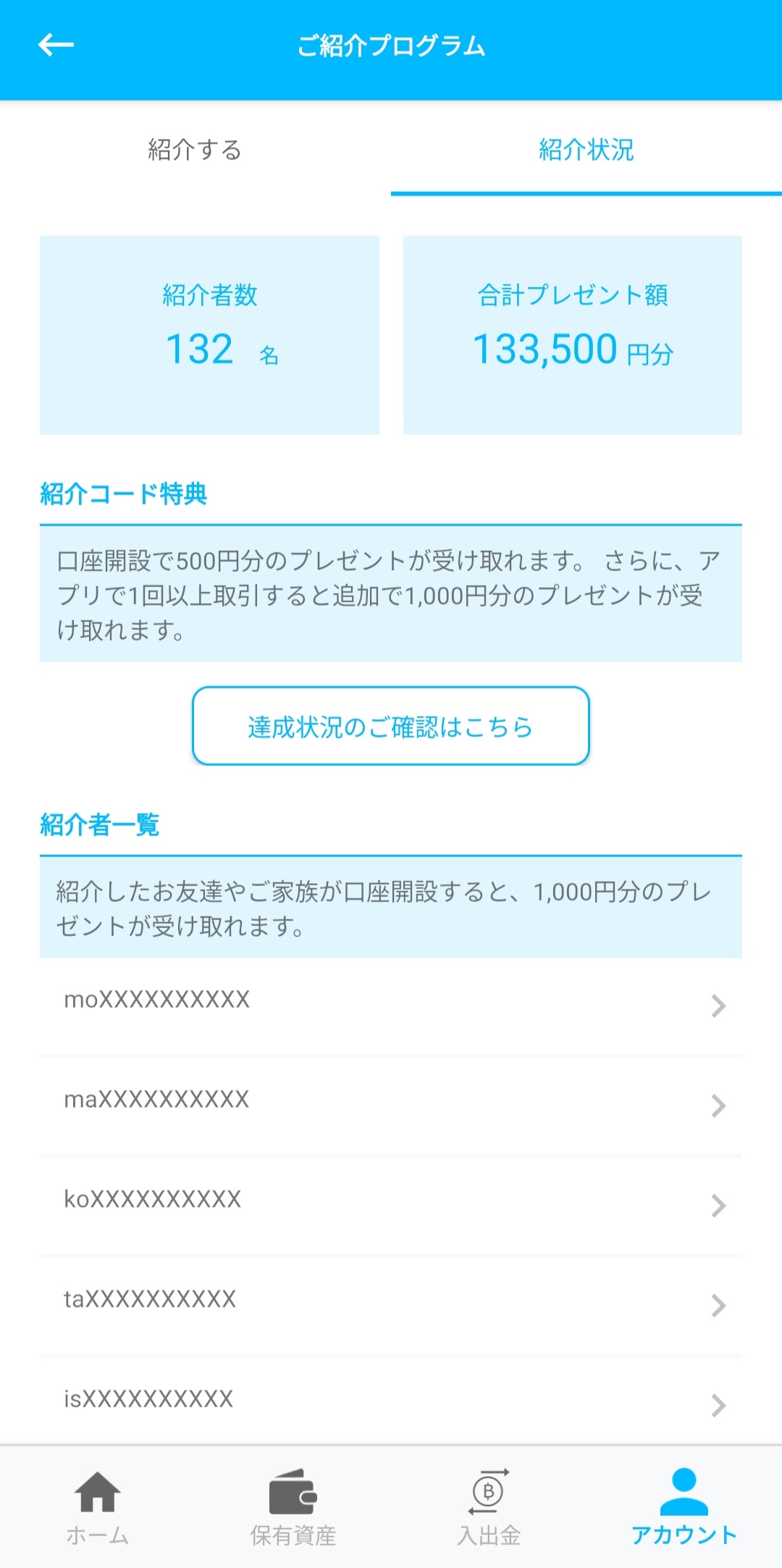Select the 紹介状況 tab
The image size is (782, 1568).
[x=586, y=150]
